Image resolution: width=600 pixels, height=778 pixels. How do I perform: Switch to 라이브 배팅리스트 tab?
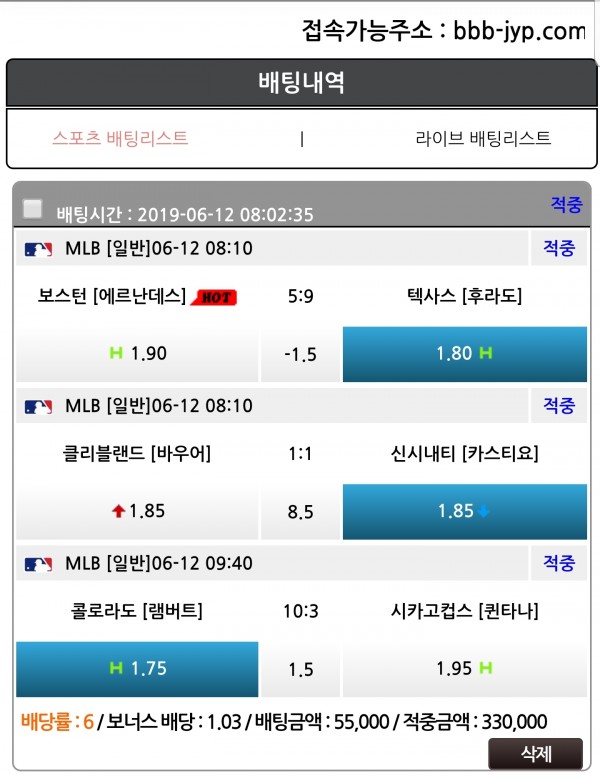tap(483, 139)
